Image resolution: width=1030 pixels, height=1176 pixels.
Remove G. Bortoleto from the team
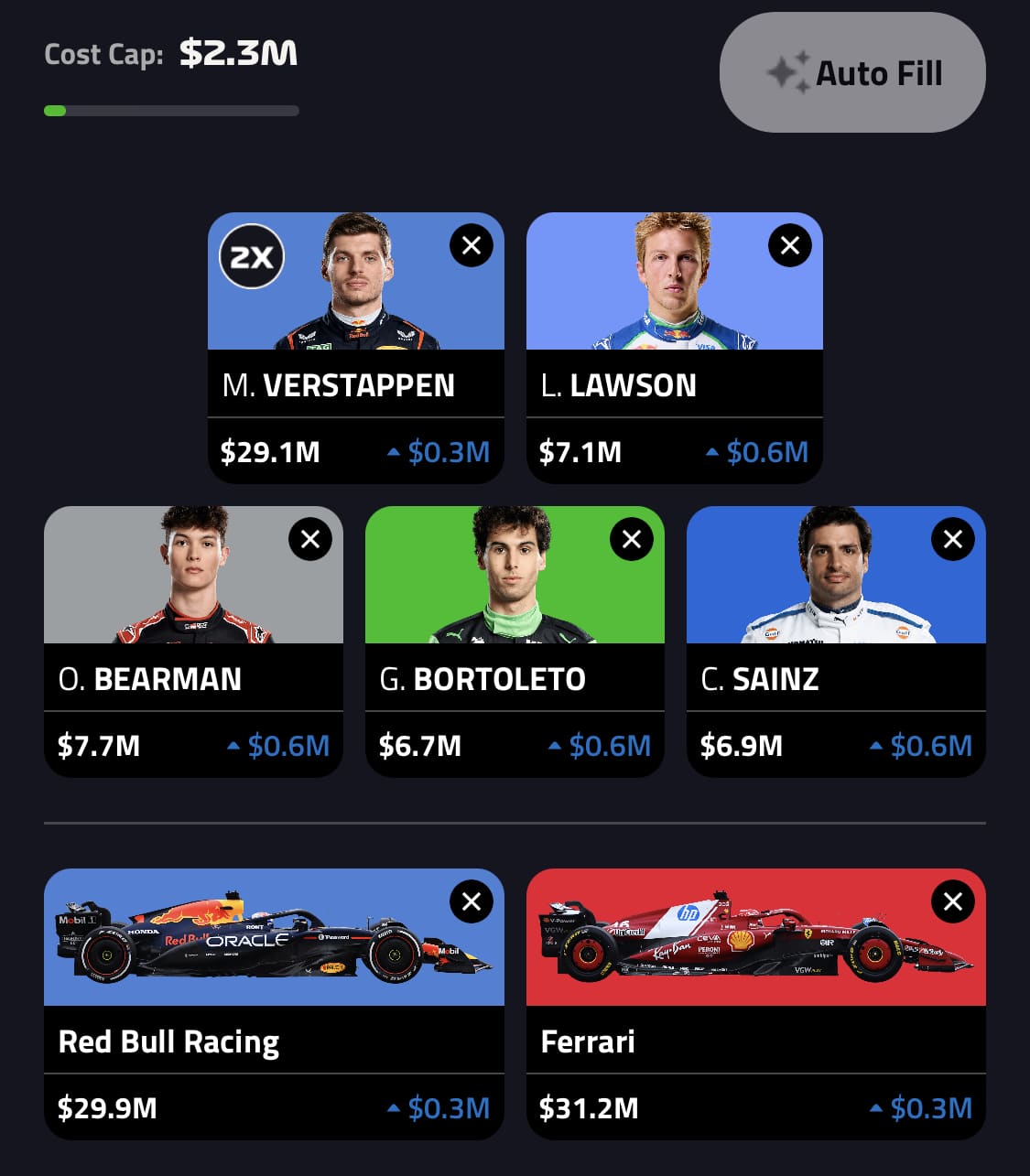coord(632,539)
